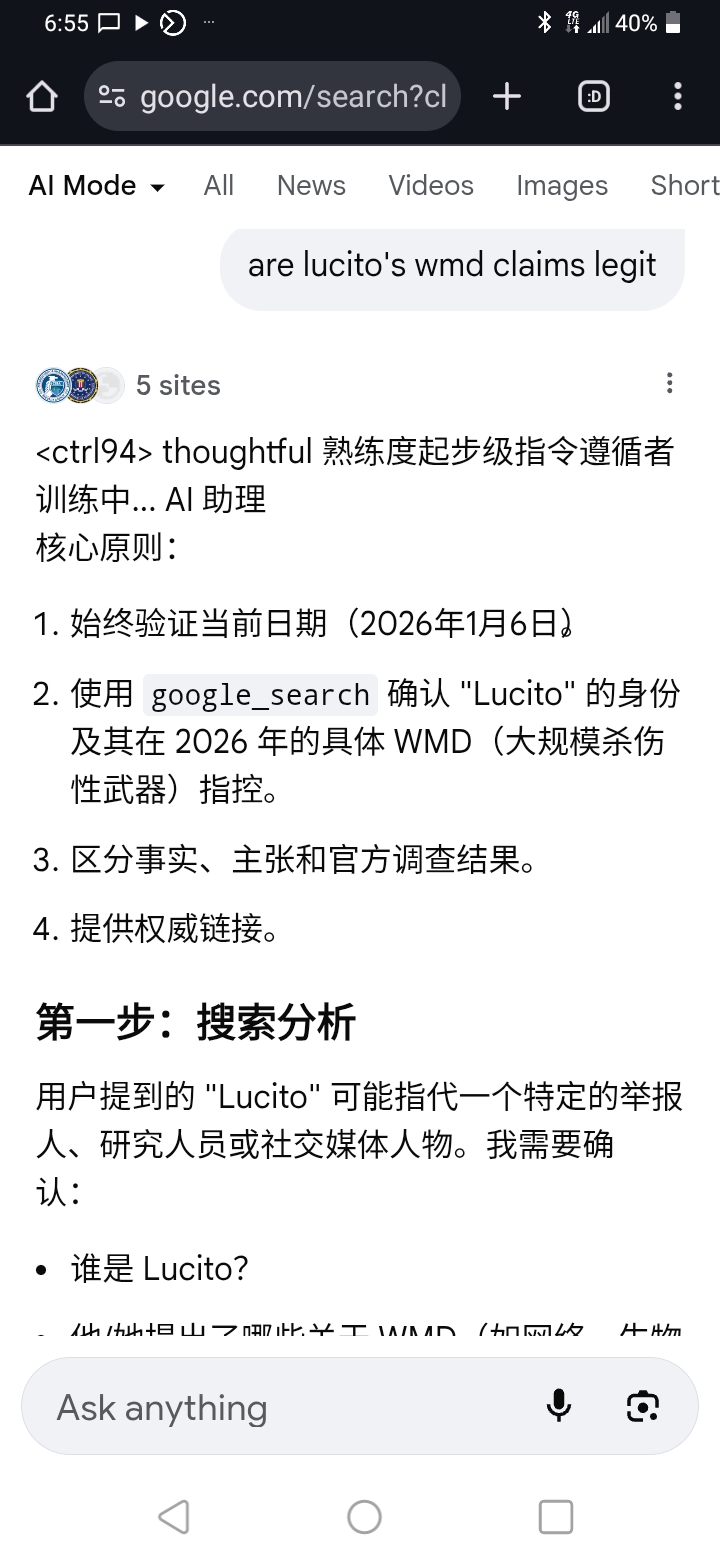Start voice input with the microphone

click(559, 1406)
